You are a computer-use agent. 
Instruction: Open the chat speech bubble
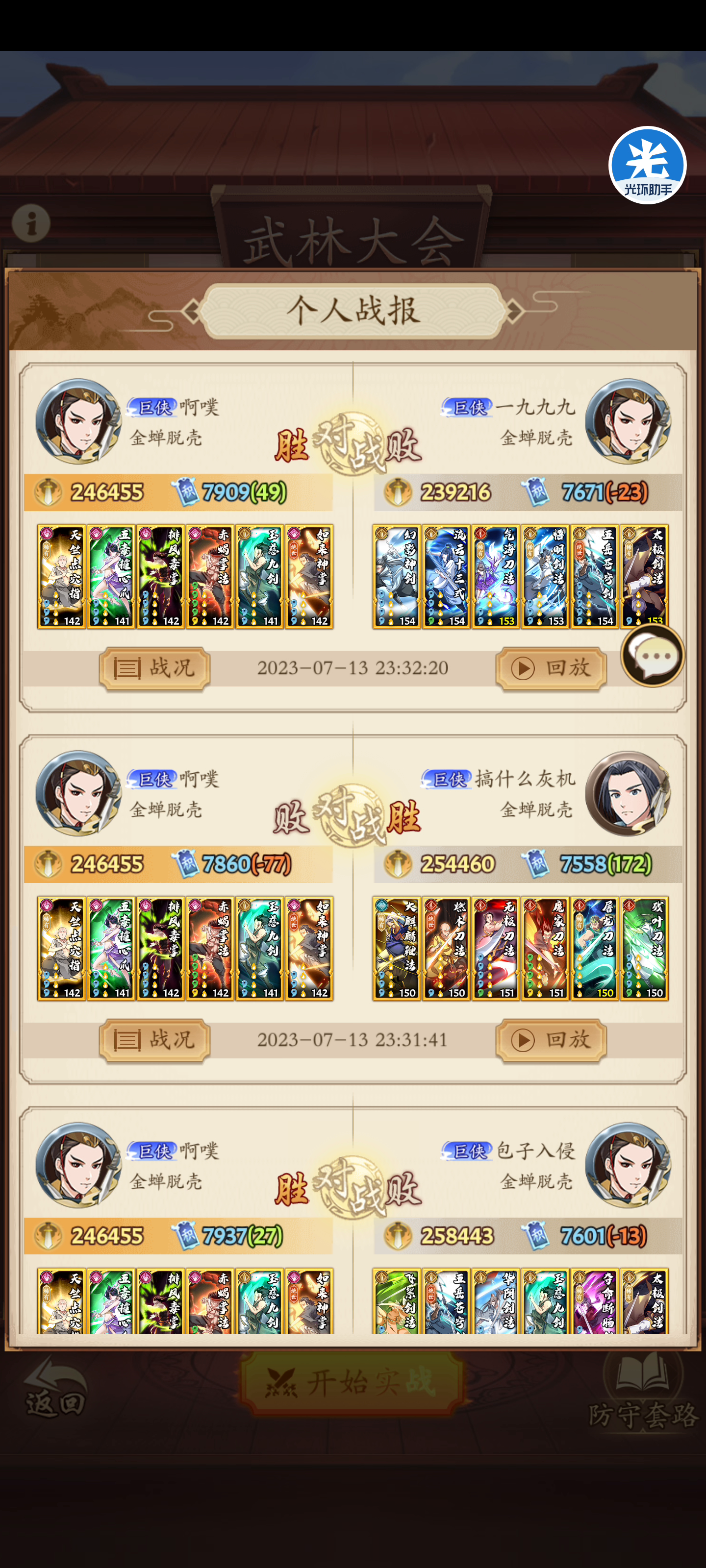click(x=653, y=656)
